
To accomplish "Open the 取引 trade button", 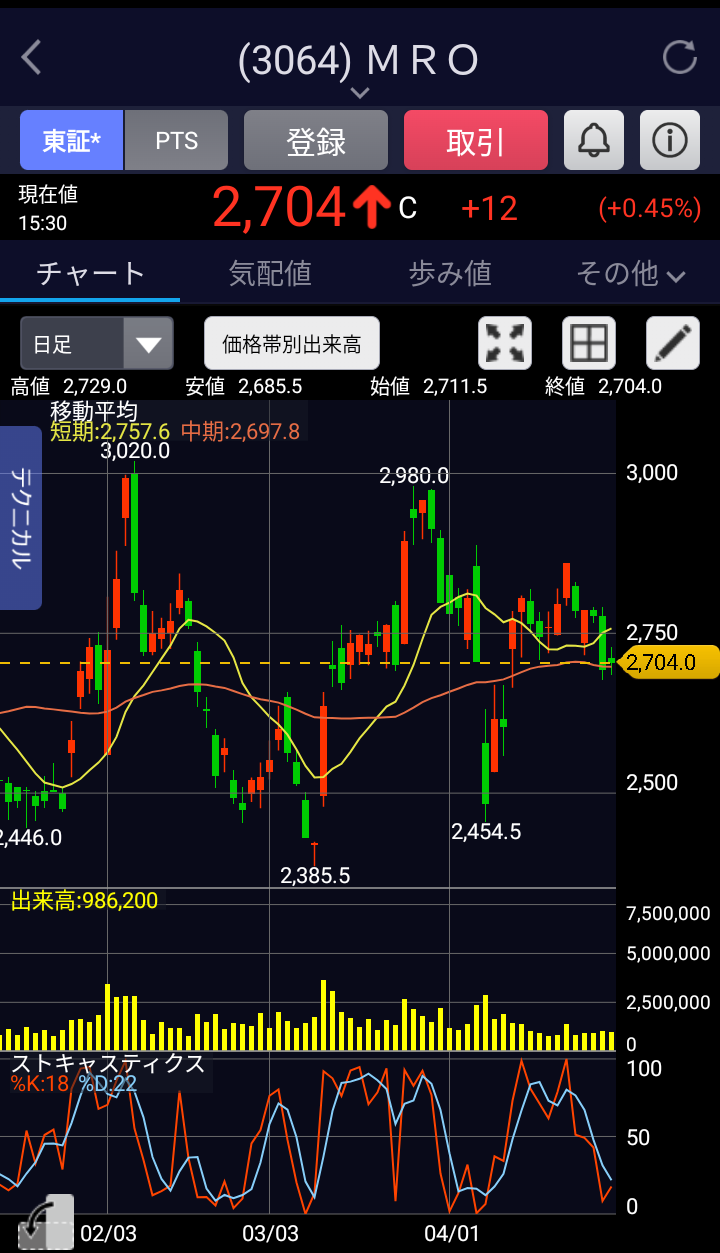I will click(x=476, y=140).
